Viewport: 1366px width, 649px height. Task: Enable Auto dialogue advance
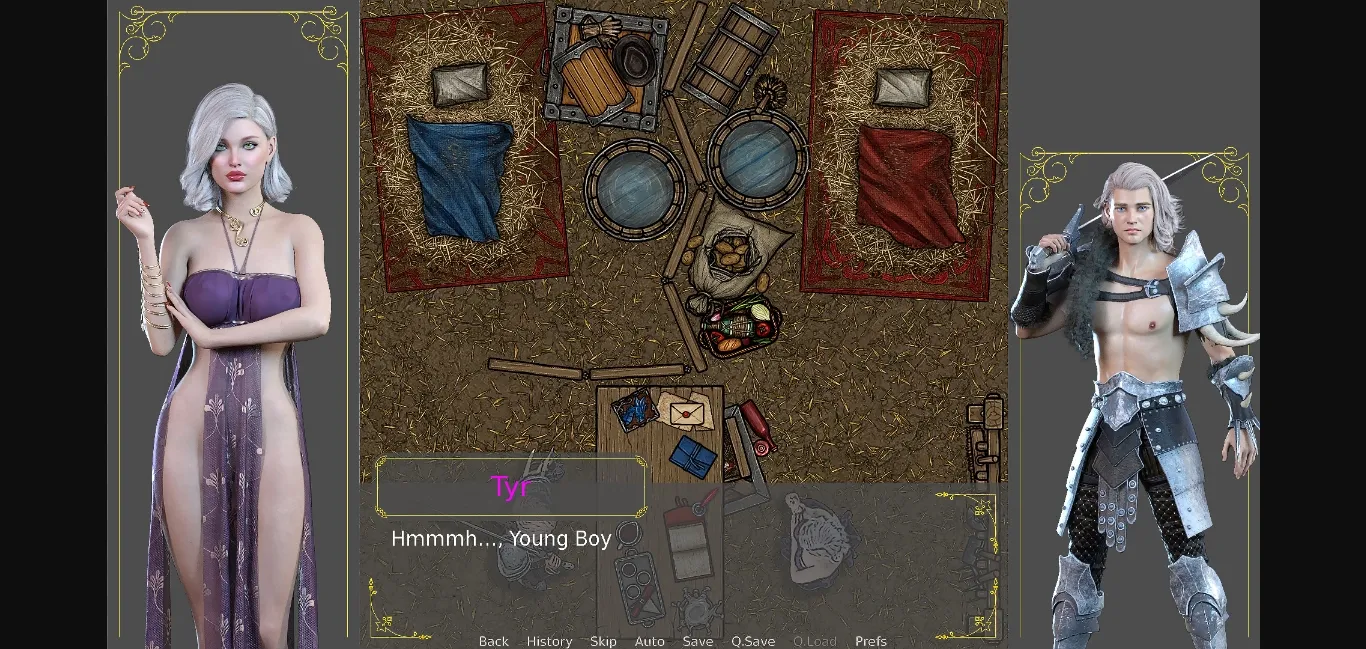(649, 641)
